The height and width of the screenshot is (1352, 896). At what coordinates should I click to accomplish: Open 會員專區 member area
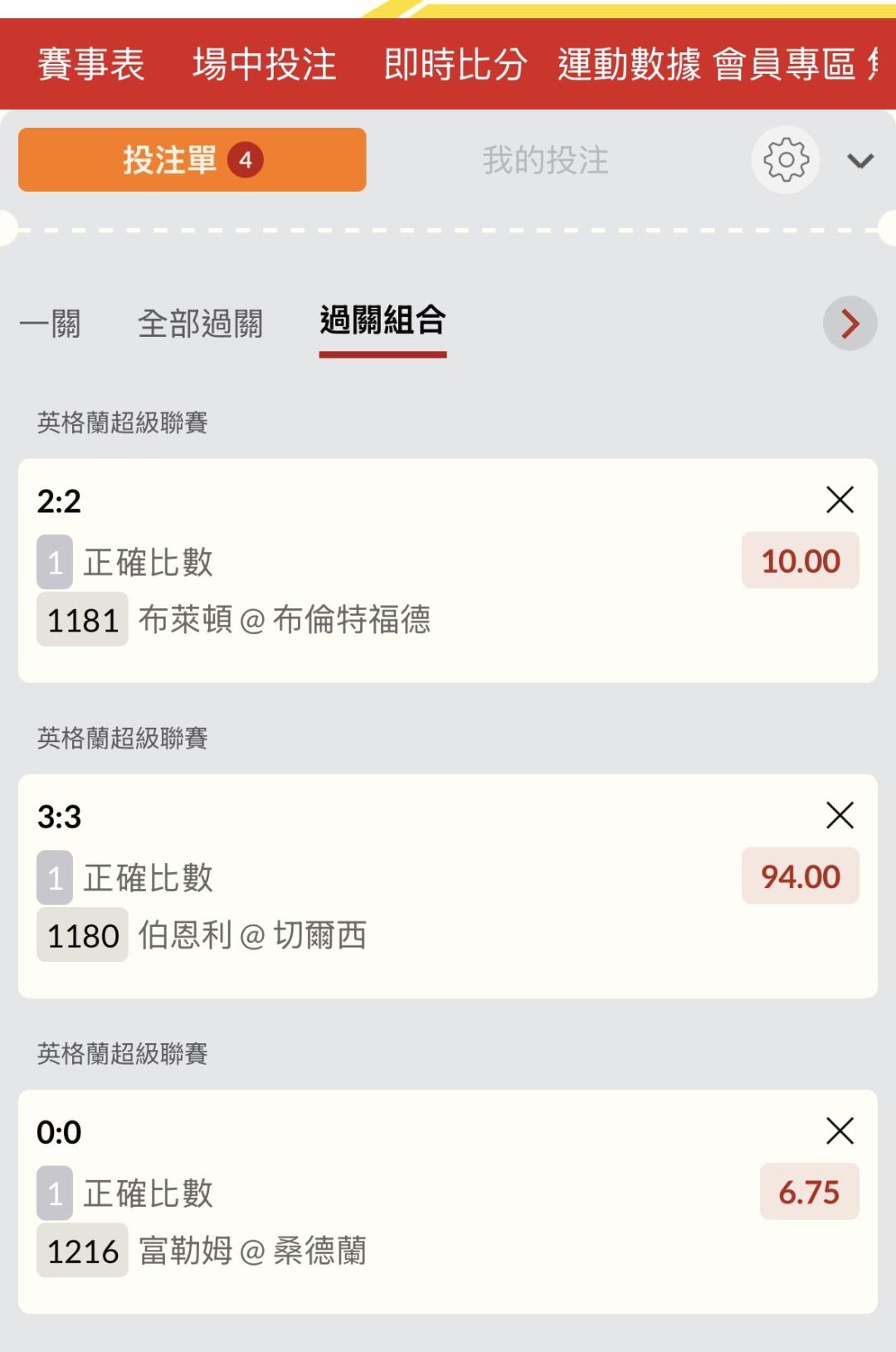[784, 64]
